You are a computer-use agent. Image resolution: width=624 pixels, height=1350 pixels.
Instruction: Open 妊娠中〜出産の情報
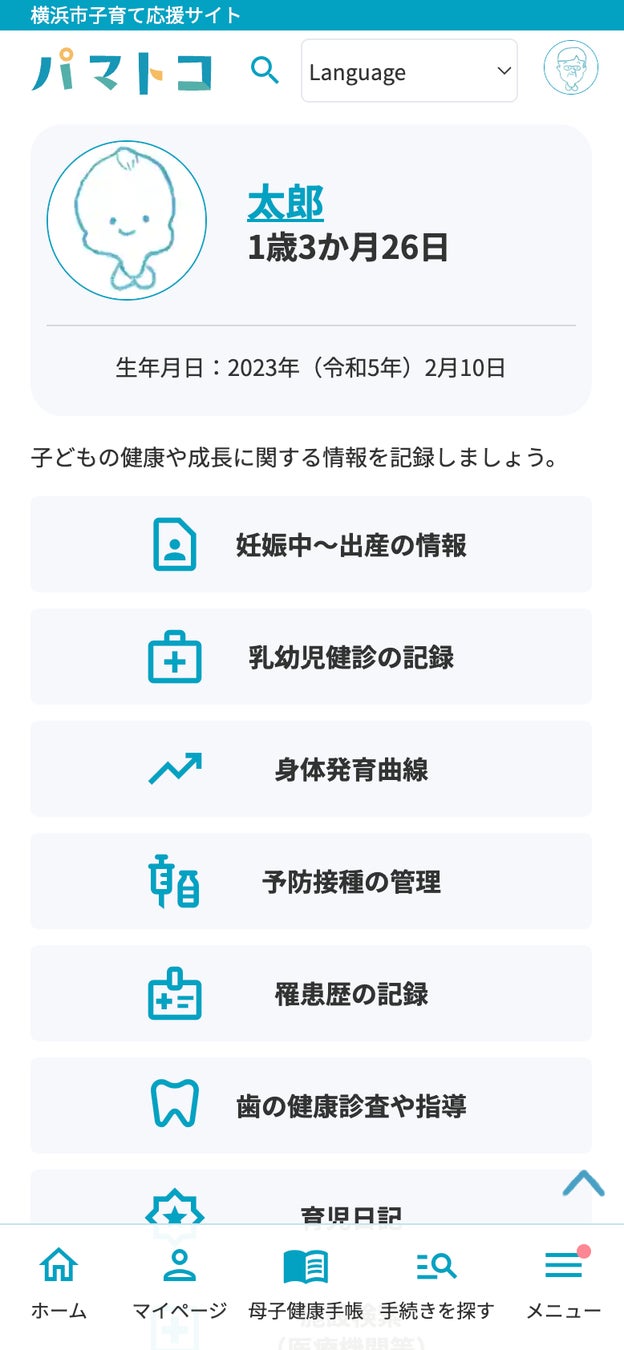point(311,545)
